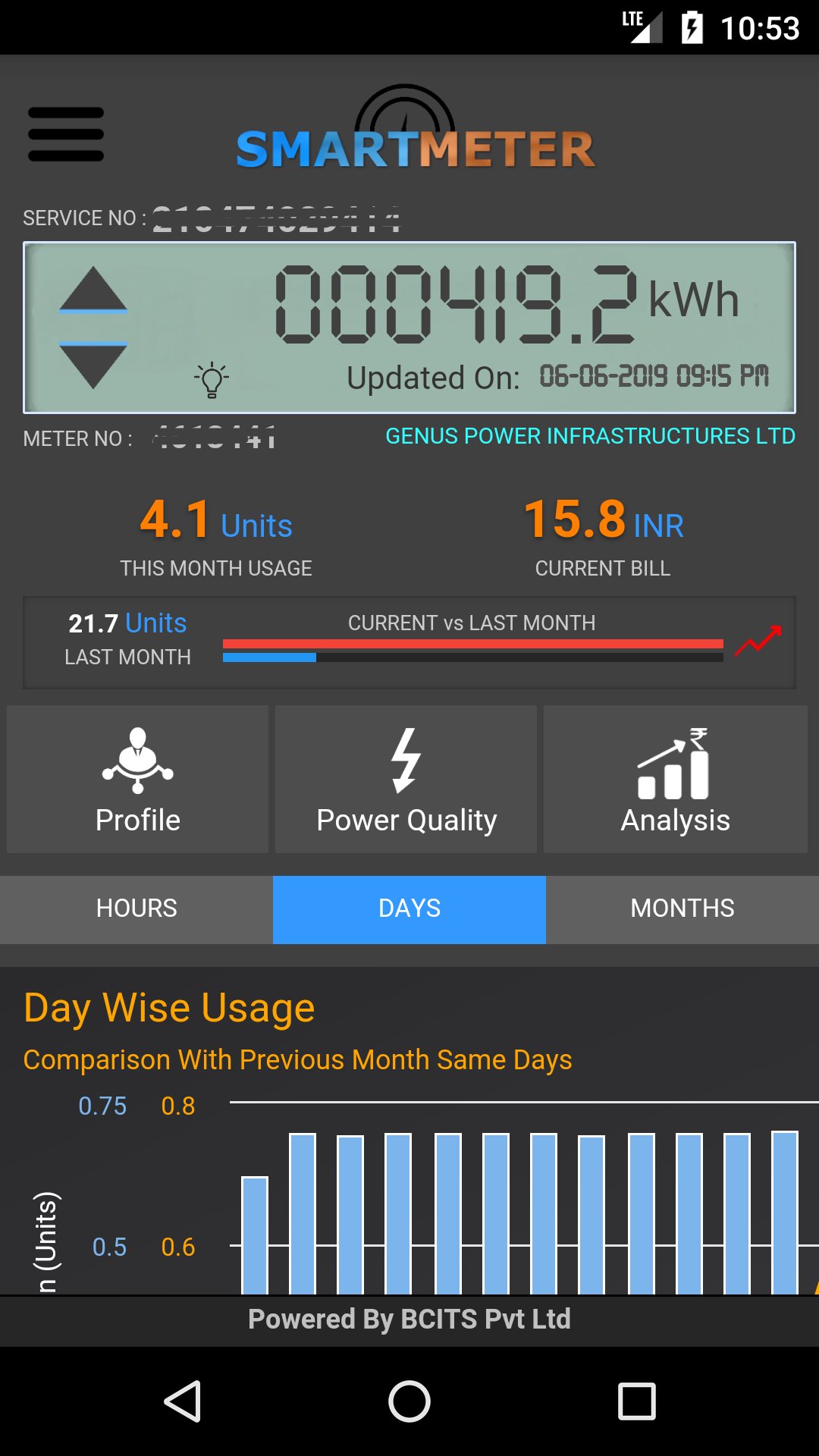
Task: Tap the red trend arrow next to comparison bars
Action: 762,641
